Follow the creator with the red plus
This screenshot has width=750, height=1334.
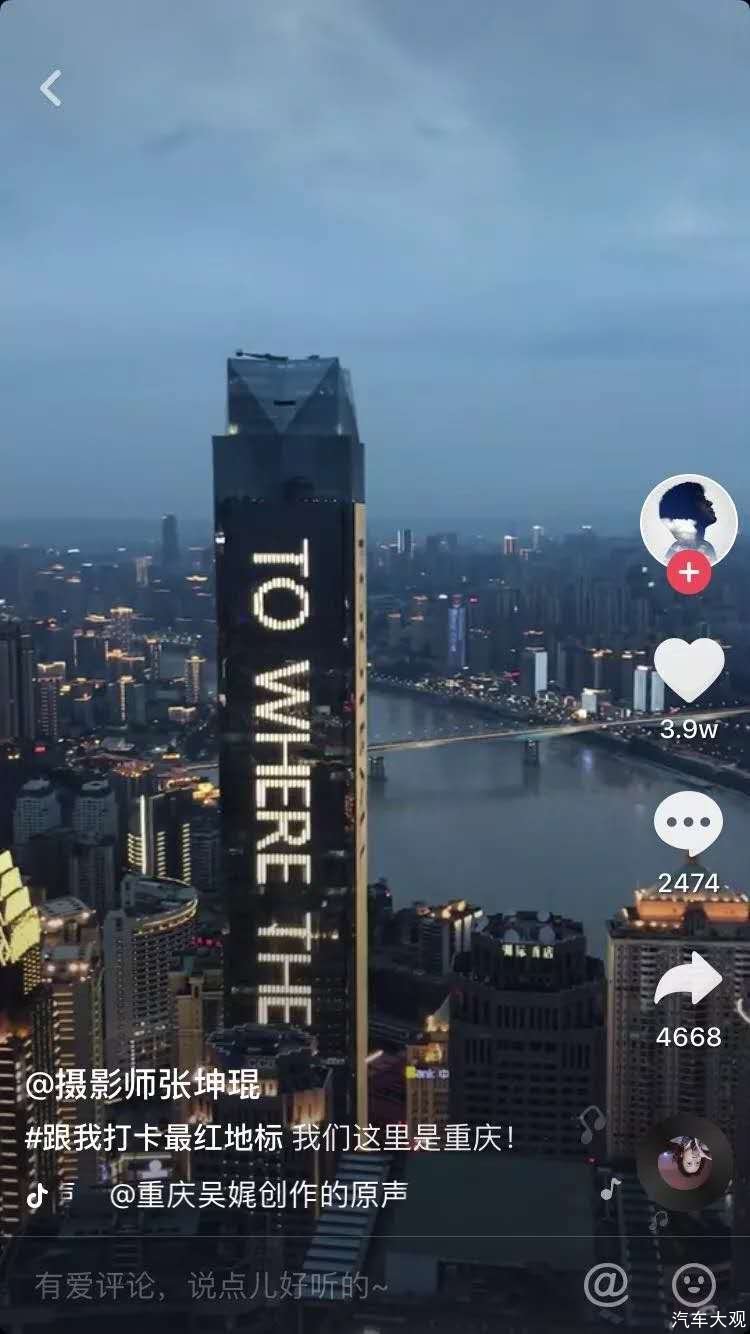[x=688, y=574]
